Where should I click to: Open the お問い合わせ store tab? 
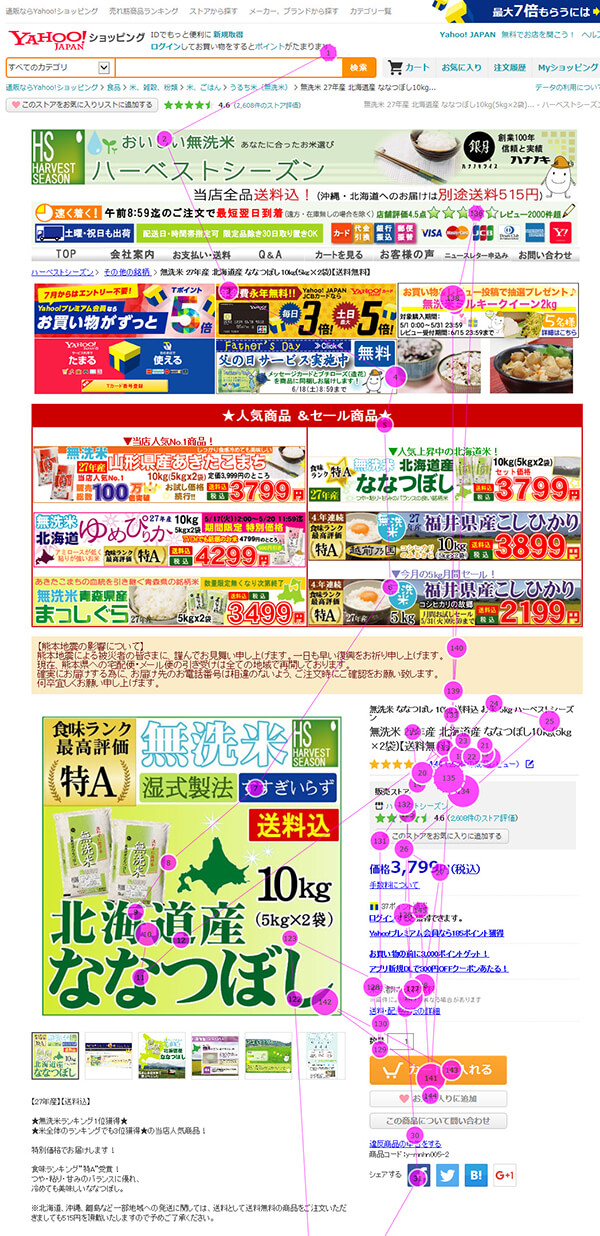pos(545,255)
